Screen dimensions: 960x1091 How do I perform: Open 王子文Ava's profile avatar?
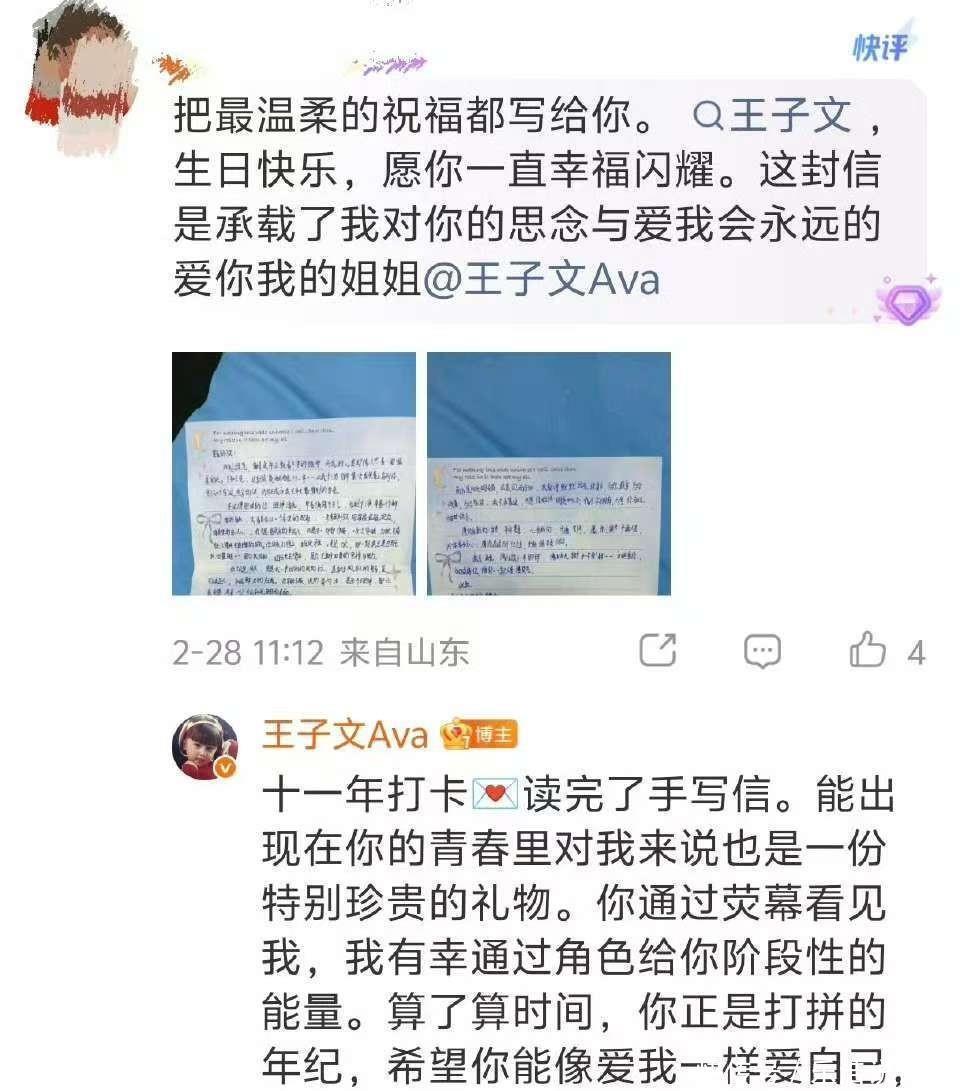[x=205, y=747]
